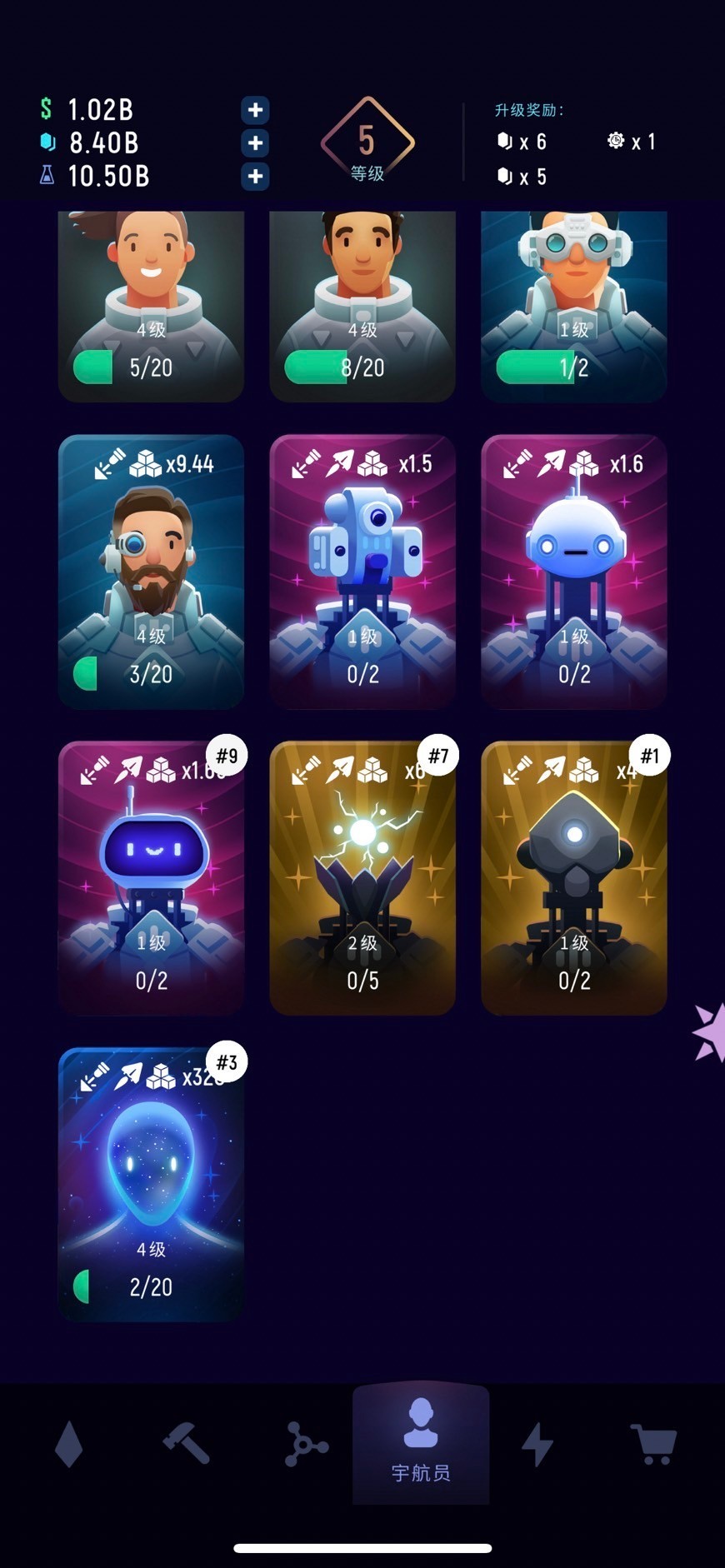Select the #1 golden dark robot card
This screenshot has height=1568, width=725.
coord(574,878)
